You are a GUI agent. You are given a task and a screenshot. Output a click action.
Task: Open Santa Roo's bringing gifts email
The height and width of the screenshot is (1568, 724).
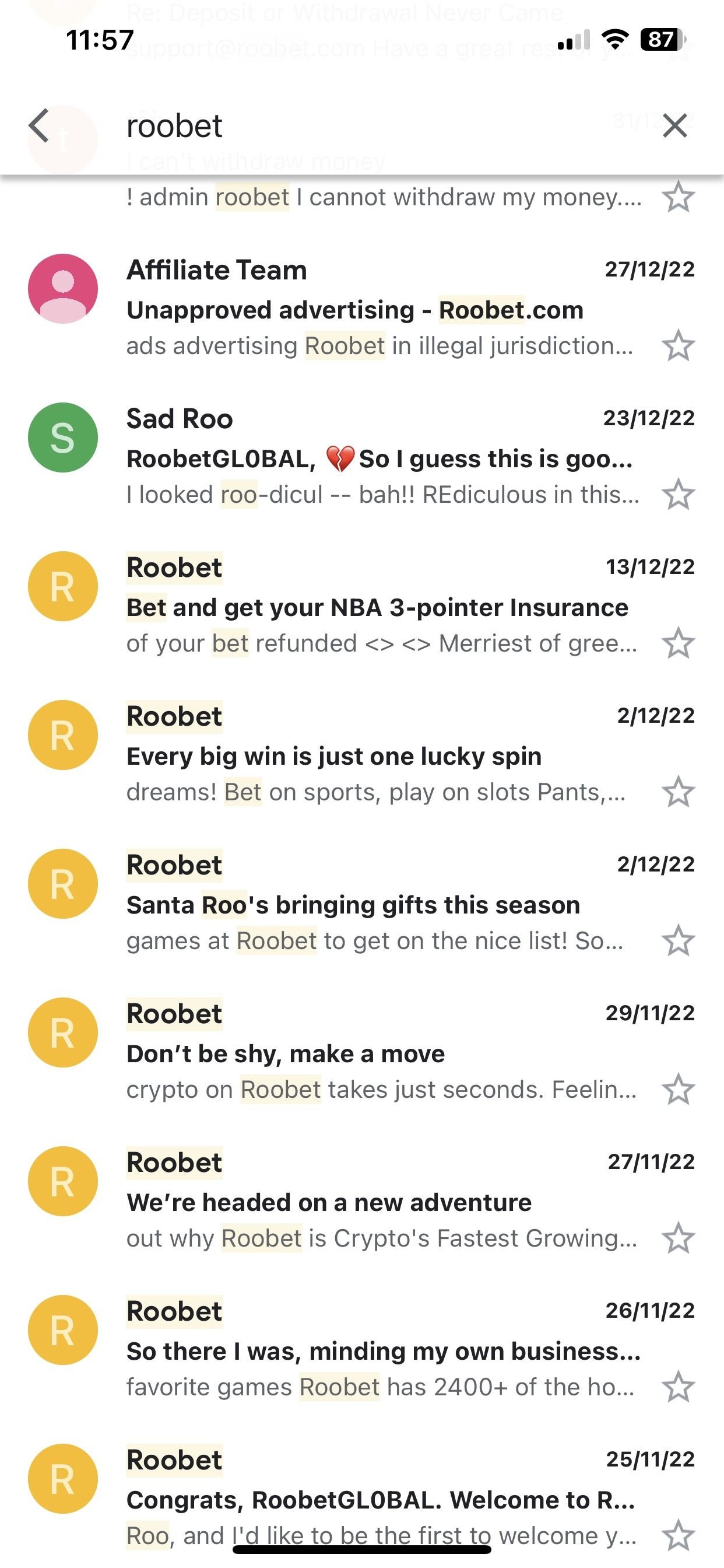[x=362, y=904]
